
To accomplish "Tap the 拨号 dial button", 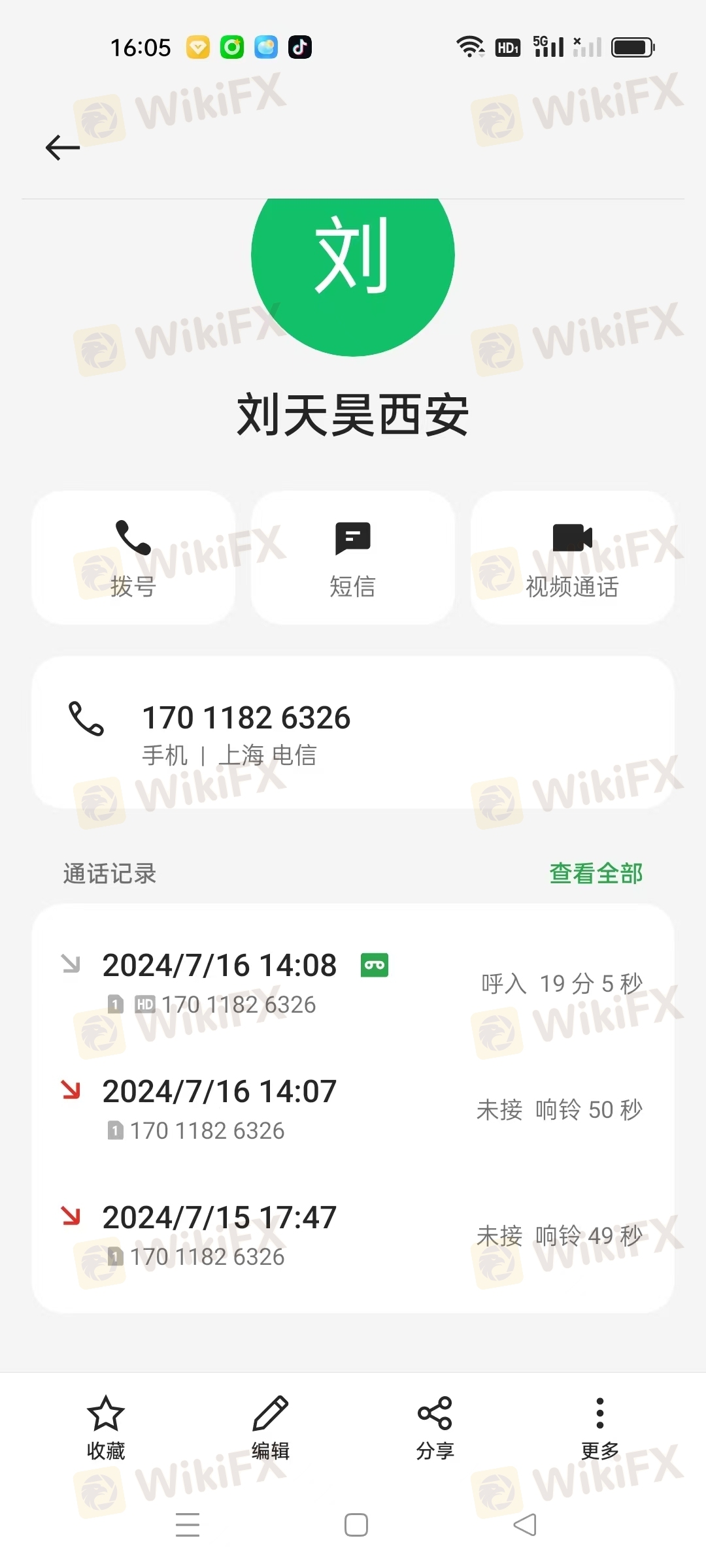I will tap(133, 557).
